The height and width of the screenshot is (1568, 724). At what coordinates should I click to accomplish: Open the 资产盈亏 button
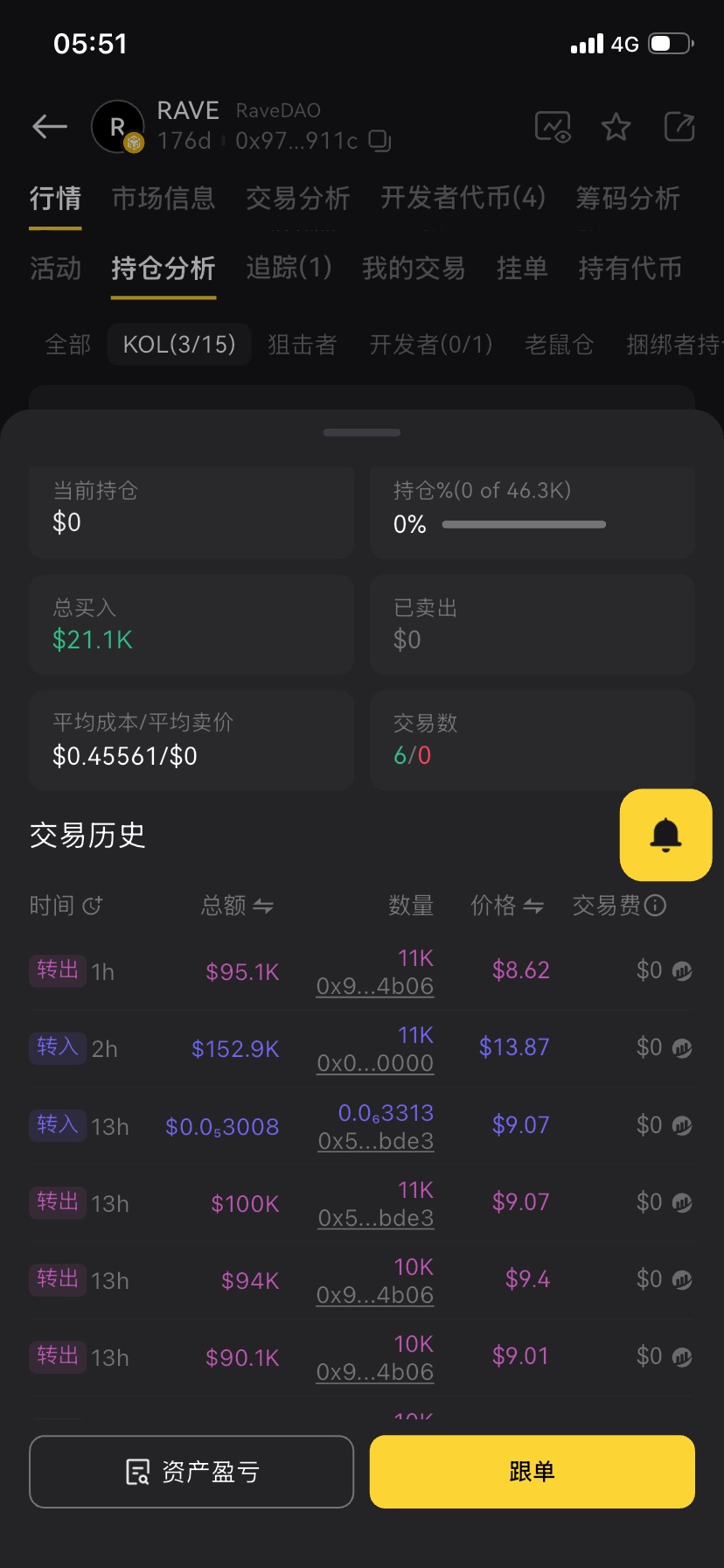[191, 1472]
